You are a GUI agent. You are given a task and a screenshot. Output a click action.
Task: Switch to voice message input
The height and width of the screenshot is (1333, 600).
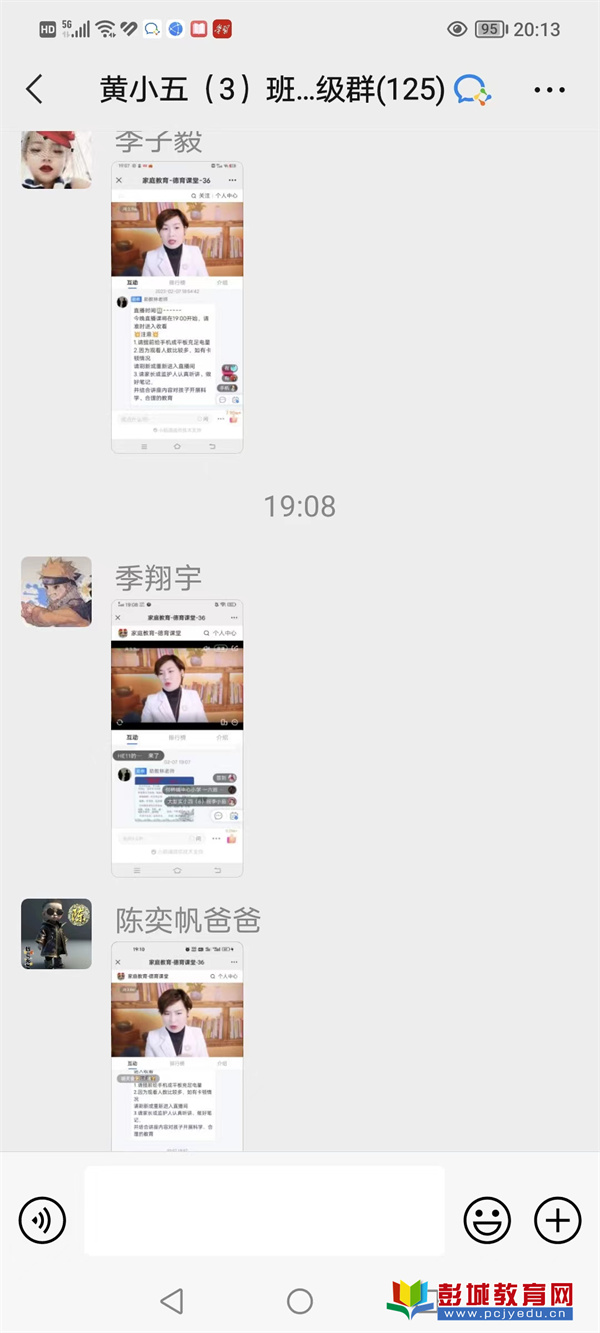42,1219
